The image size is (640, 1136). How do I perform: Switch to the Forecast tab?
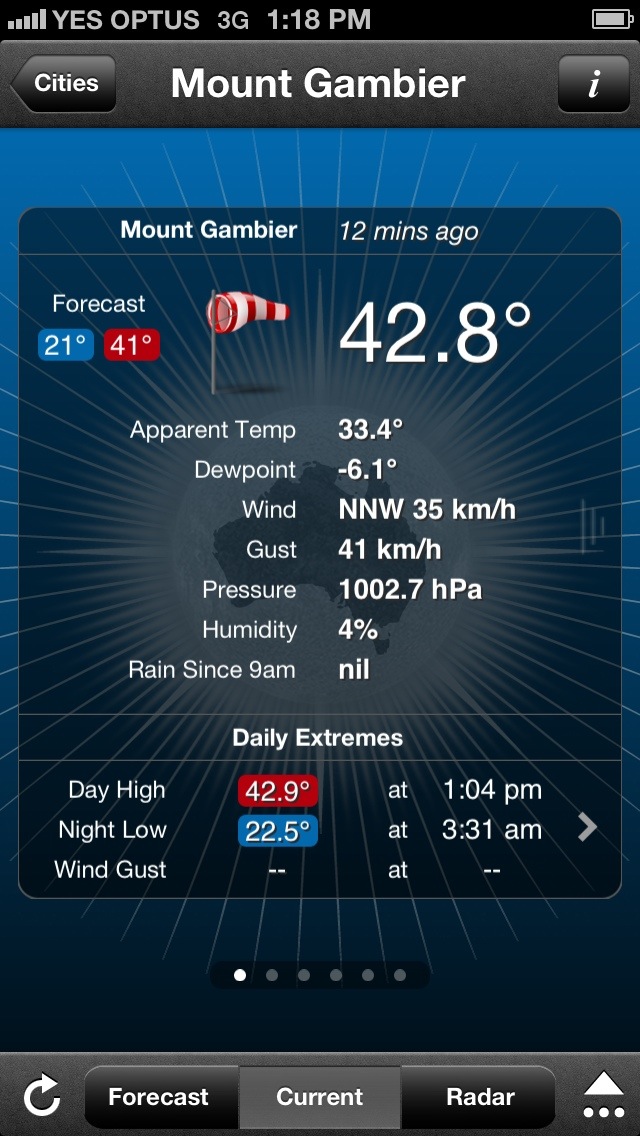tap(159, 1097)
